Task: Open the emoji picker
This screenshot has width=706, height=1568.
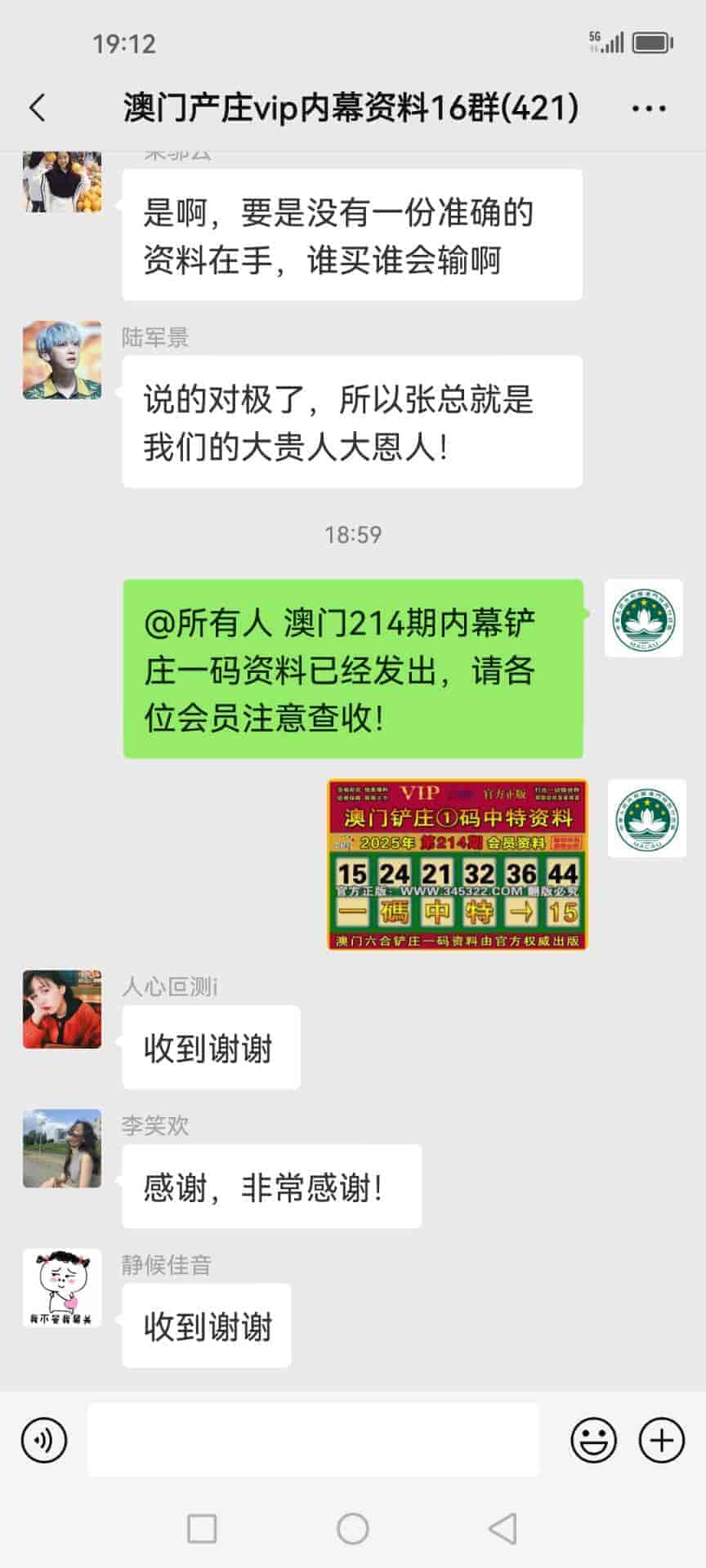Action: (x=593, y=1440)
